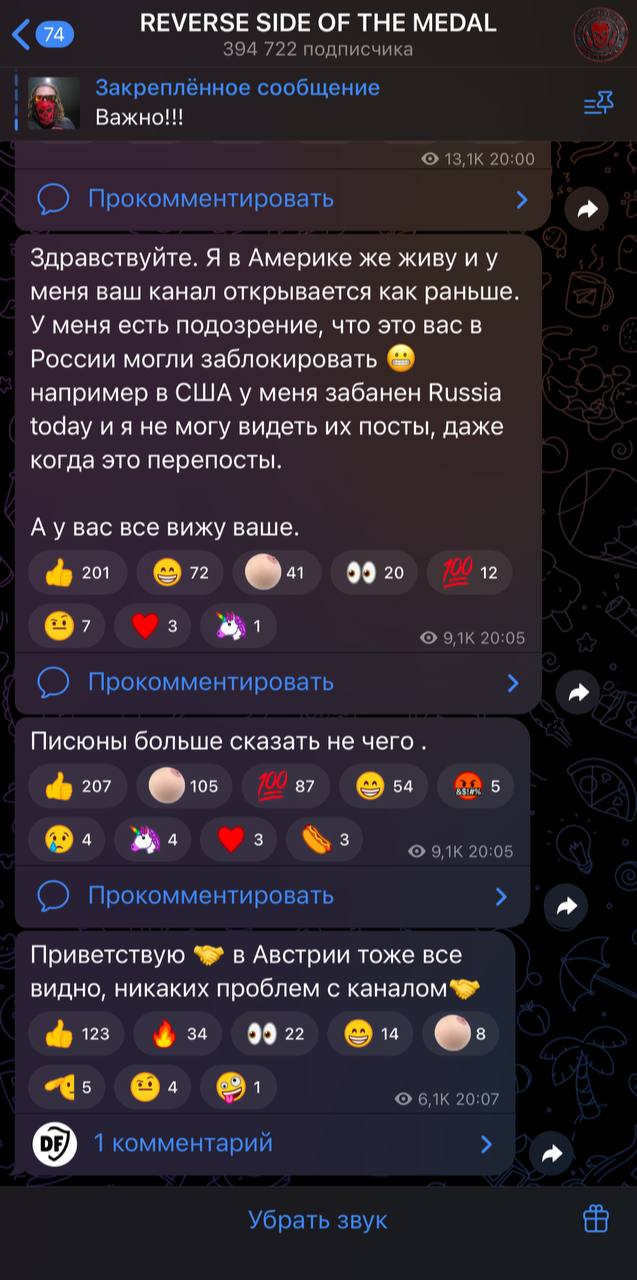
Task: Forward the 'Писюны больше сказать' post
Action: [566, 906]
